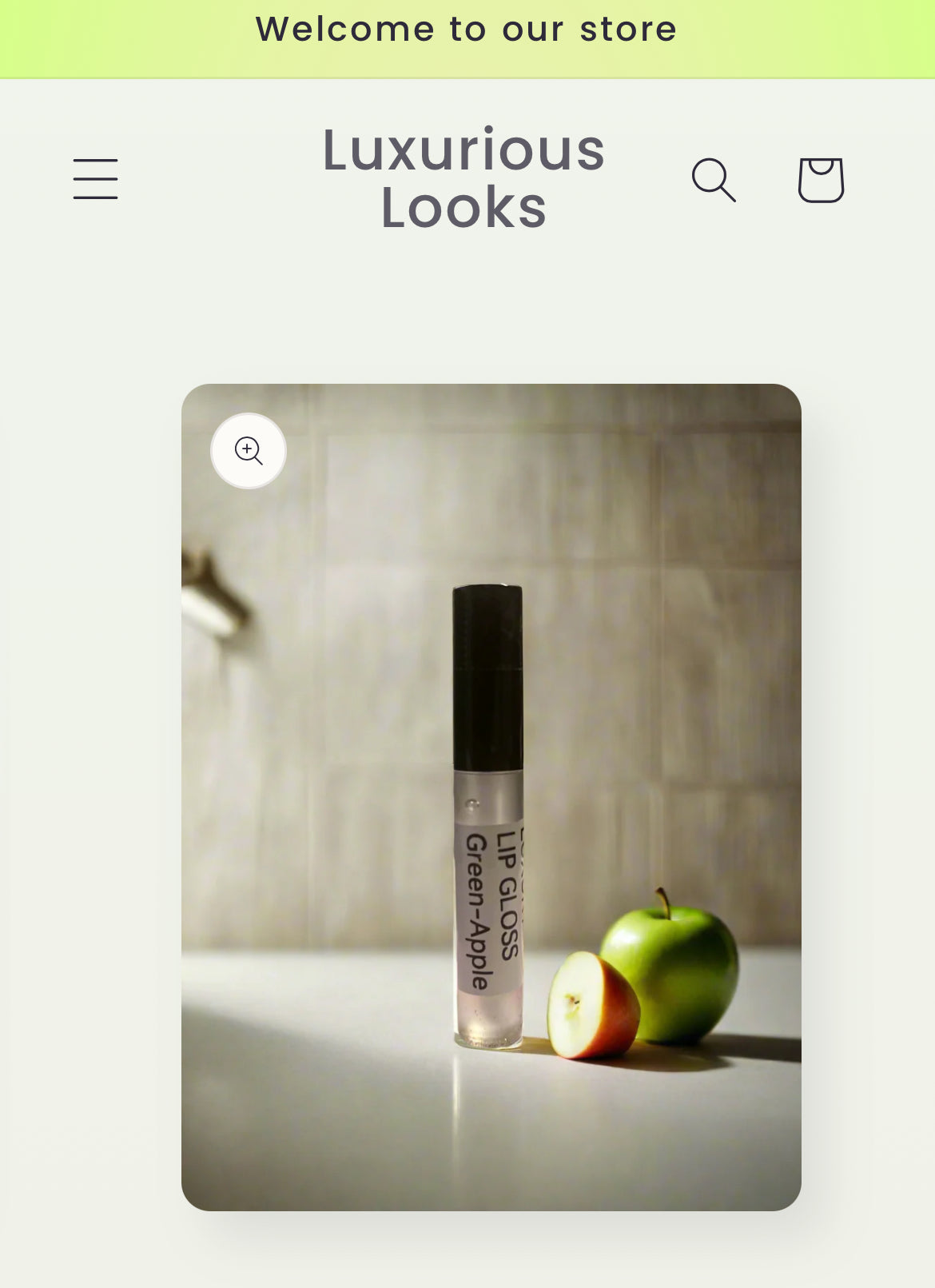The width and height of the screenshot is (935, 1288).
Task: Go home via the Luxurious Looks title
Action: (465, 177)
